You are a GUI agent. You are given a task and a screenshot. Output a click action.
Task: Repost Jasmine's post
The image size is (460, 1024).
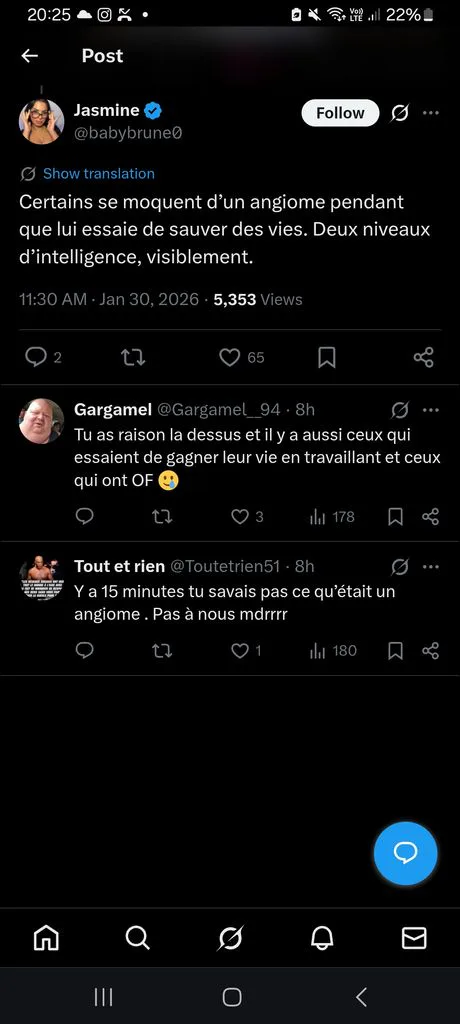[133, 357]
